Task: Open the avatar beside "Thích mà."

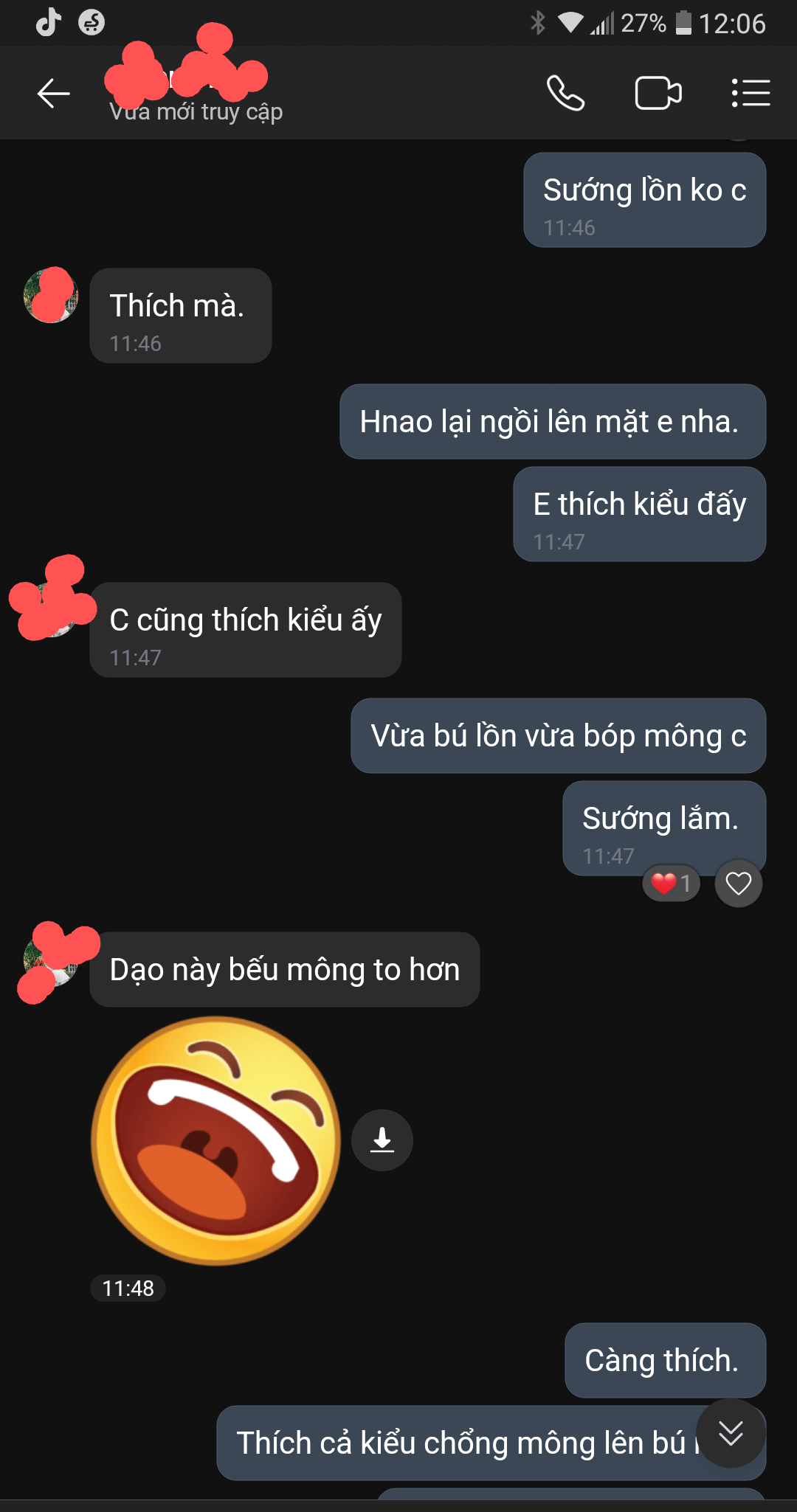Action: point(51,296)
